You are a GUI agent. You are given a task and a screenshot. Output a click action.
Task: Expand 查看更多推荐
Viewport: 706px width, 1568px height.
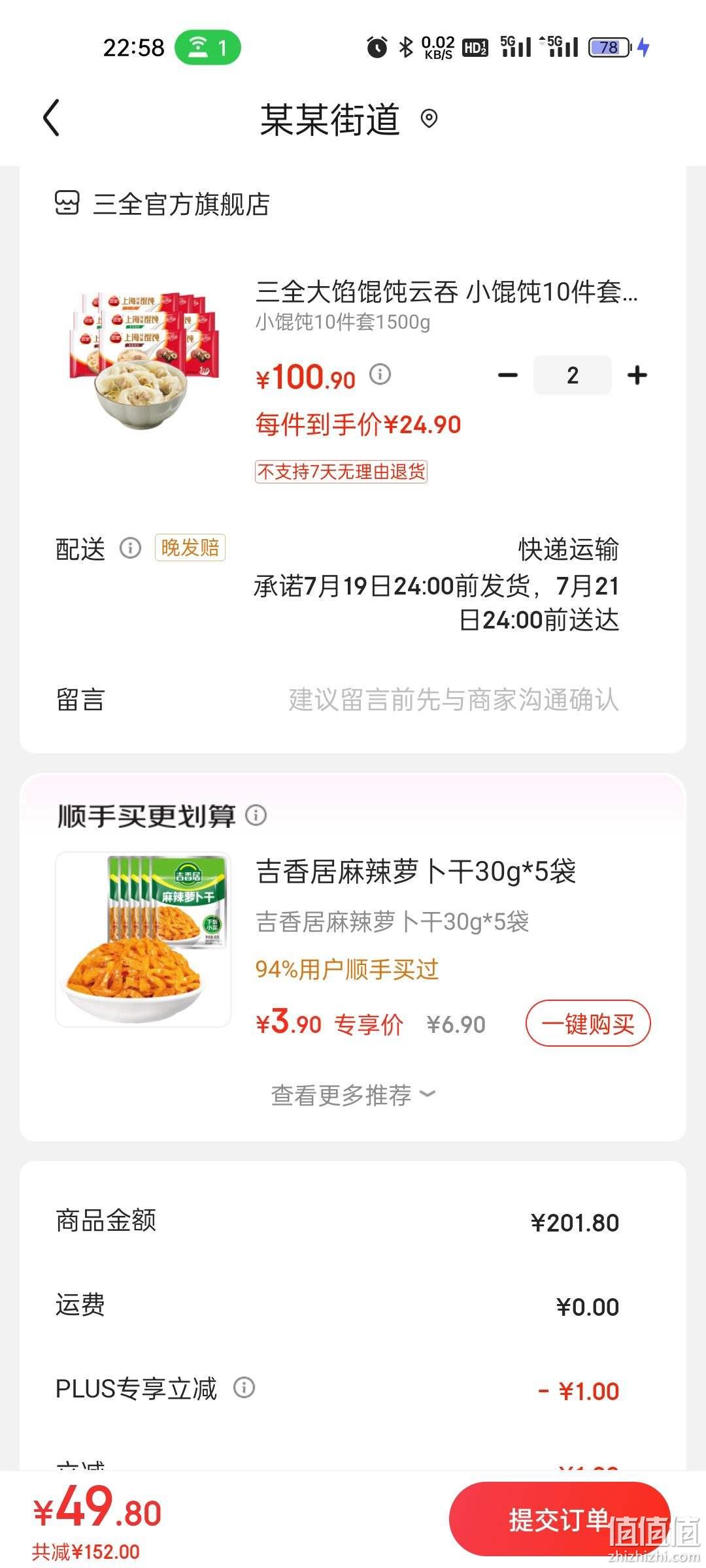coord(353,1095)
